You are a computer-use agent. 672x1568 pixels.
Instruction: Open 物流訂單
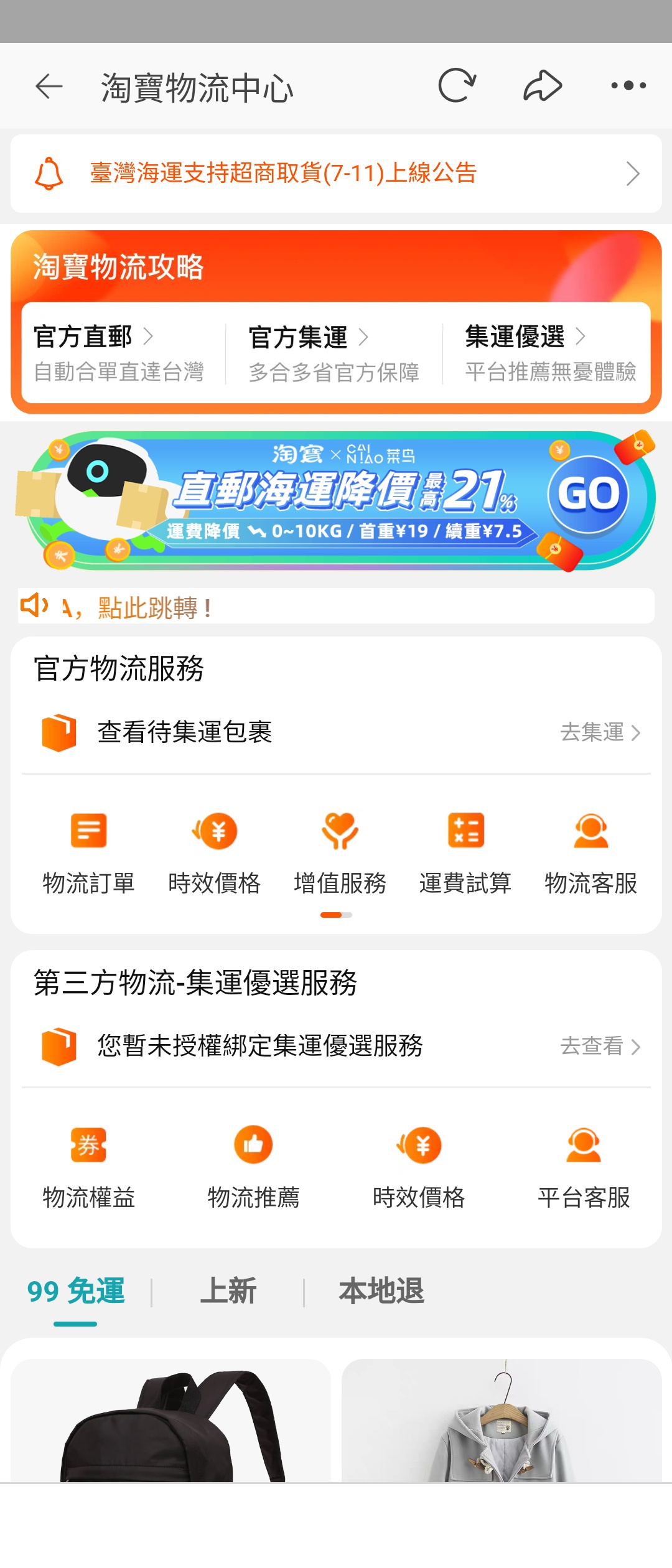[x=89, y=852]
